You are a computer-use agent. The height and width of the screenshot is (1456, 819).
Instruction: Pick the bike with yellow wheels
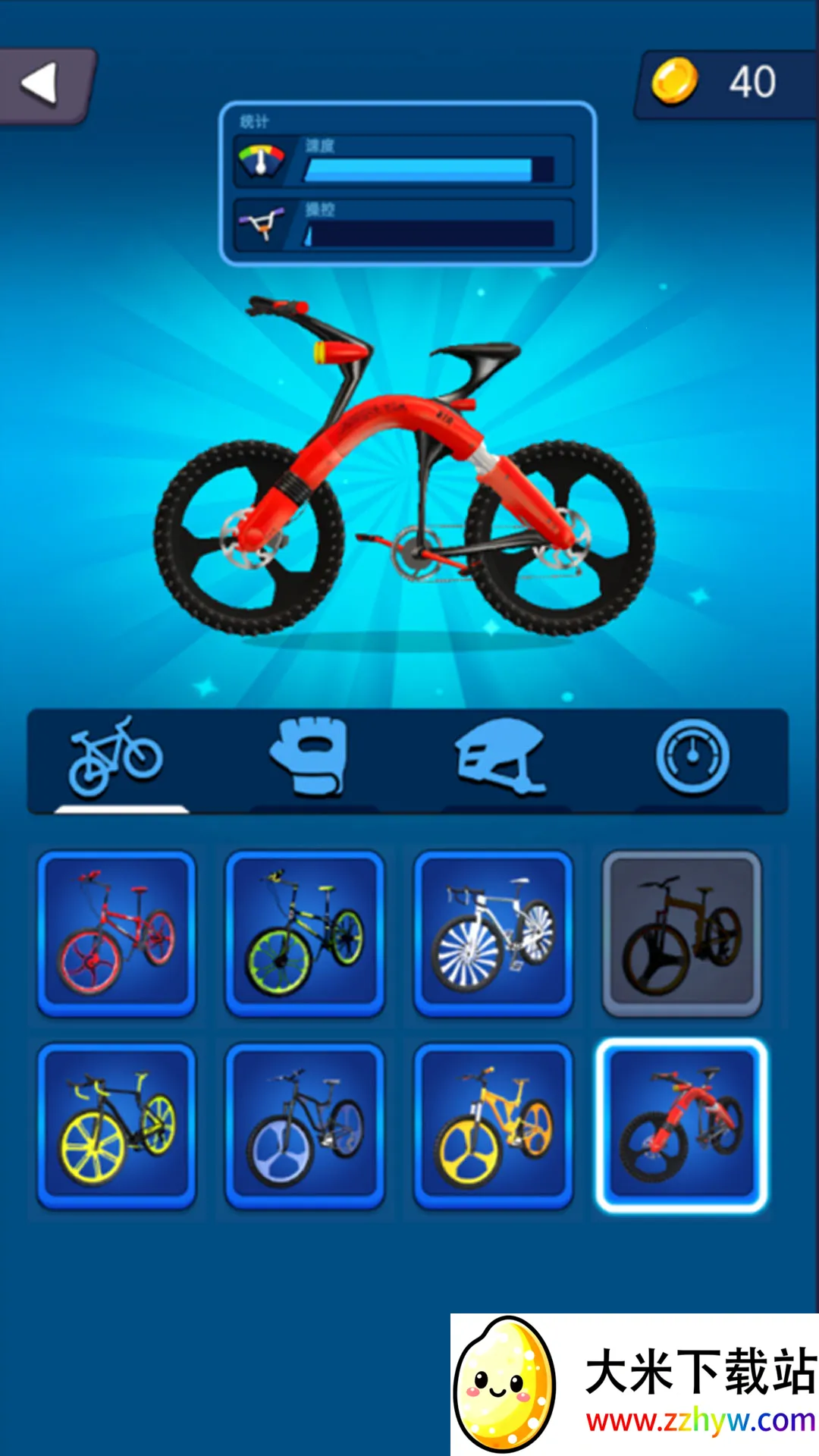point(117,1125)
